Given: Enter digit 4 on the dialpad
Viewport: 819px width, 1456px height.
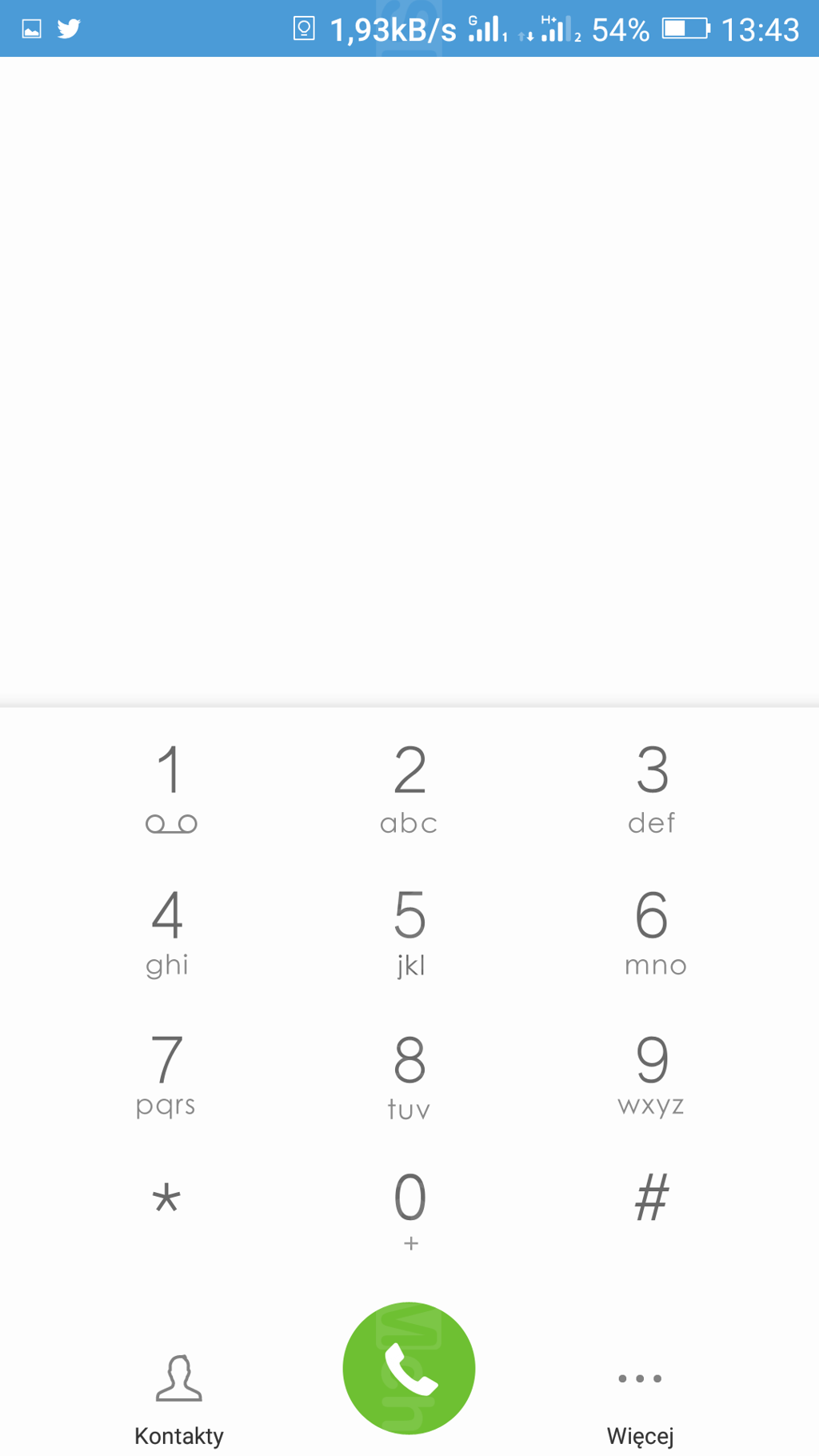Looking at the screenshot, I should coord(168,931).
